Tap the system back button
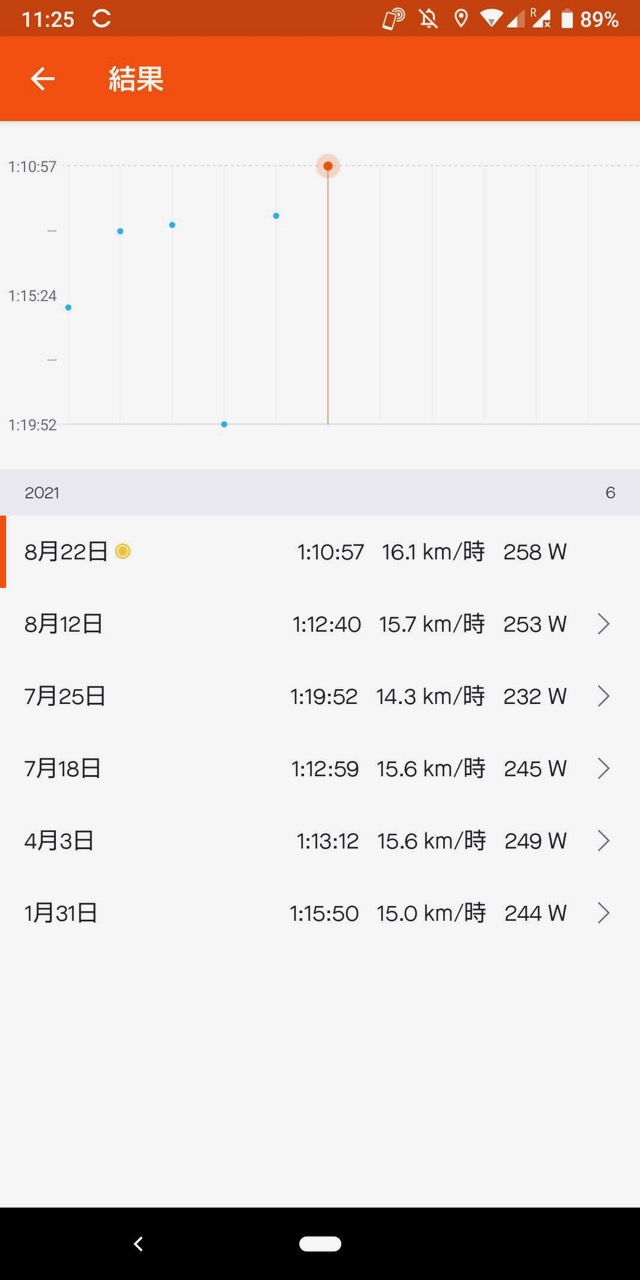 tap(138, 1244)
